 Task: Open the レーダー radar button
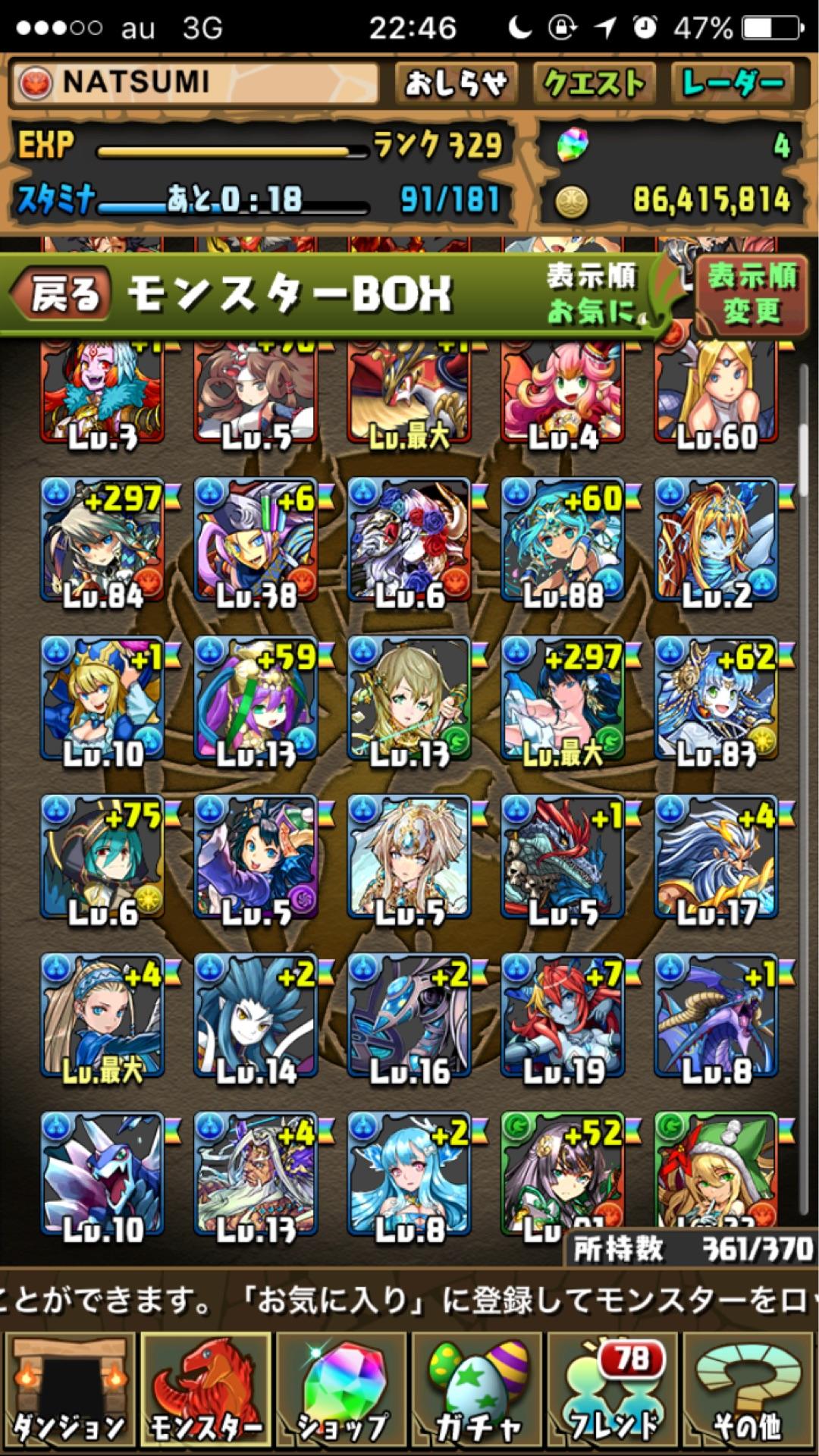tap(731, 83)
